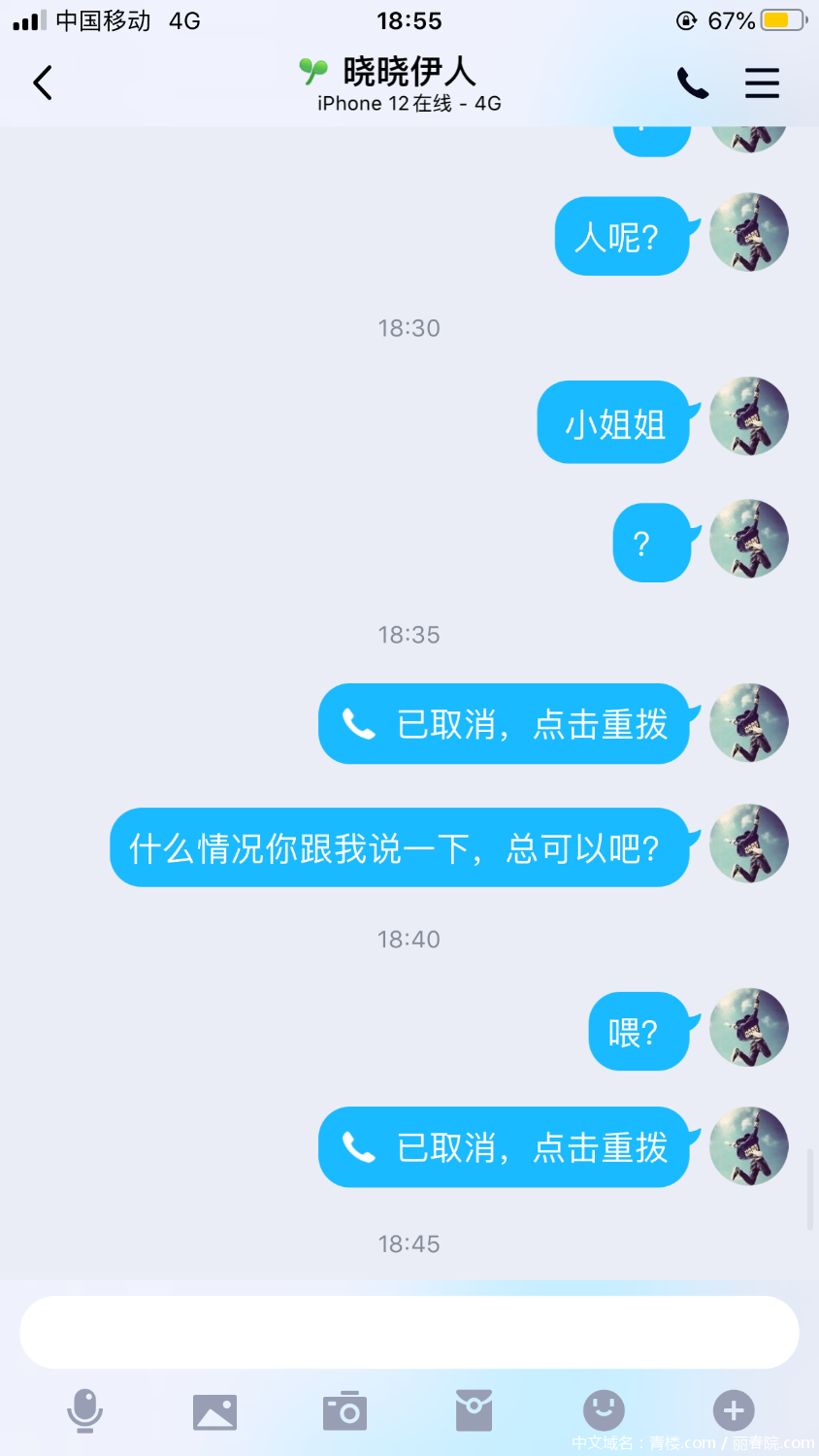This screenshot has height=1456, width=819.
Task: Open the red packet option
Action: tap(474, 1410)
